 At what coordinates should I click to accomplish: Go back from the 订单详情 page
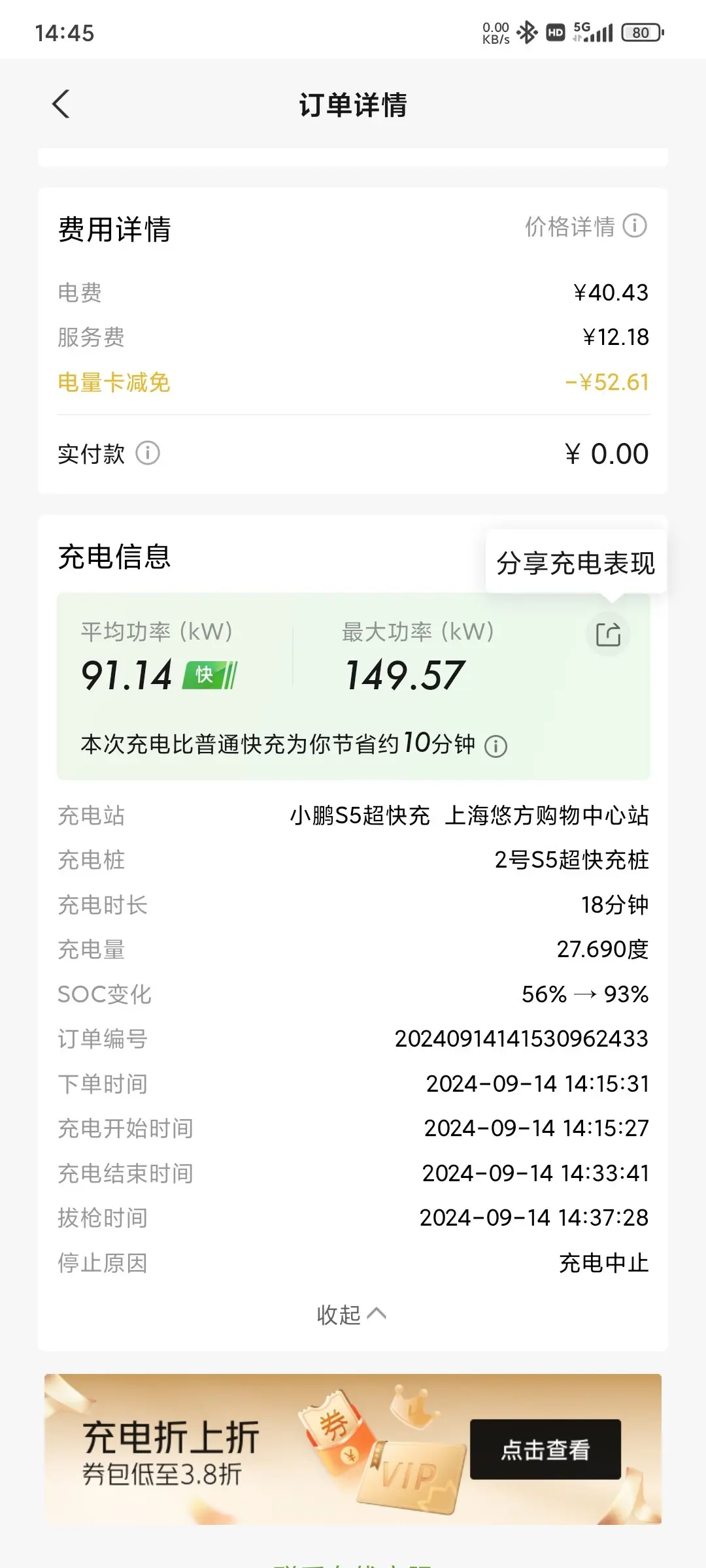[61, 105]
